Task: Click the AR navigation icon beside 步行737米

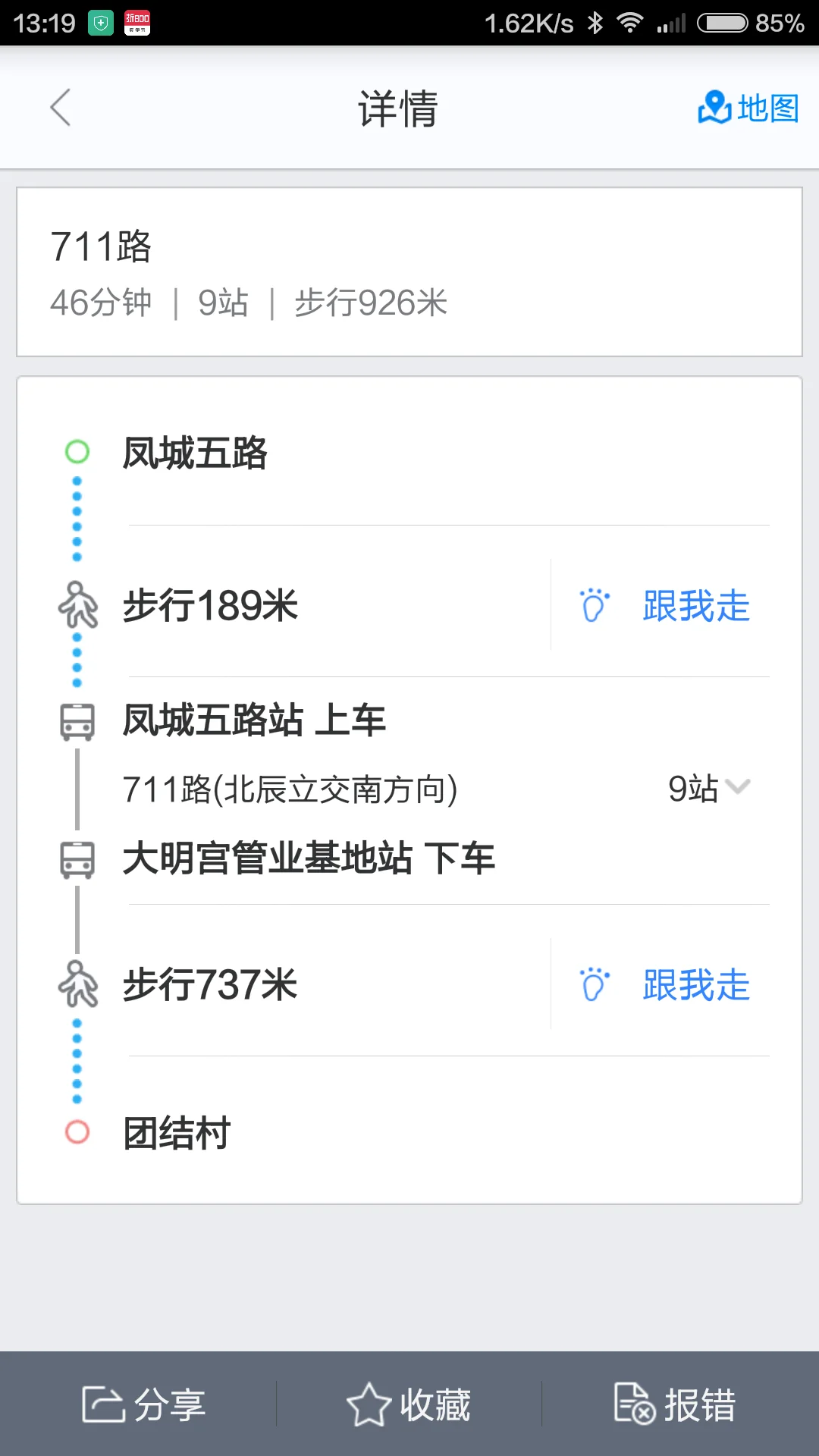Action: pos(594,985)
